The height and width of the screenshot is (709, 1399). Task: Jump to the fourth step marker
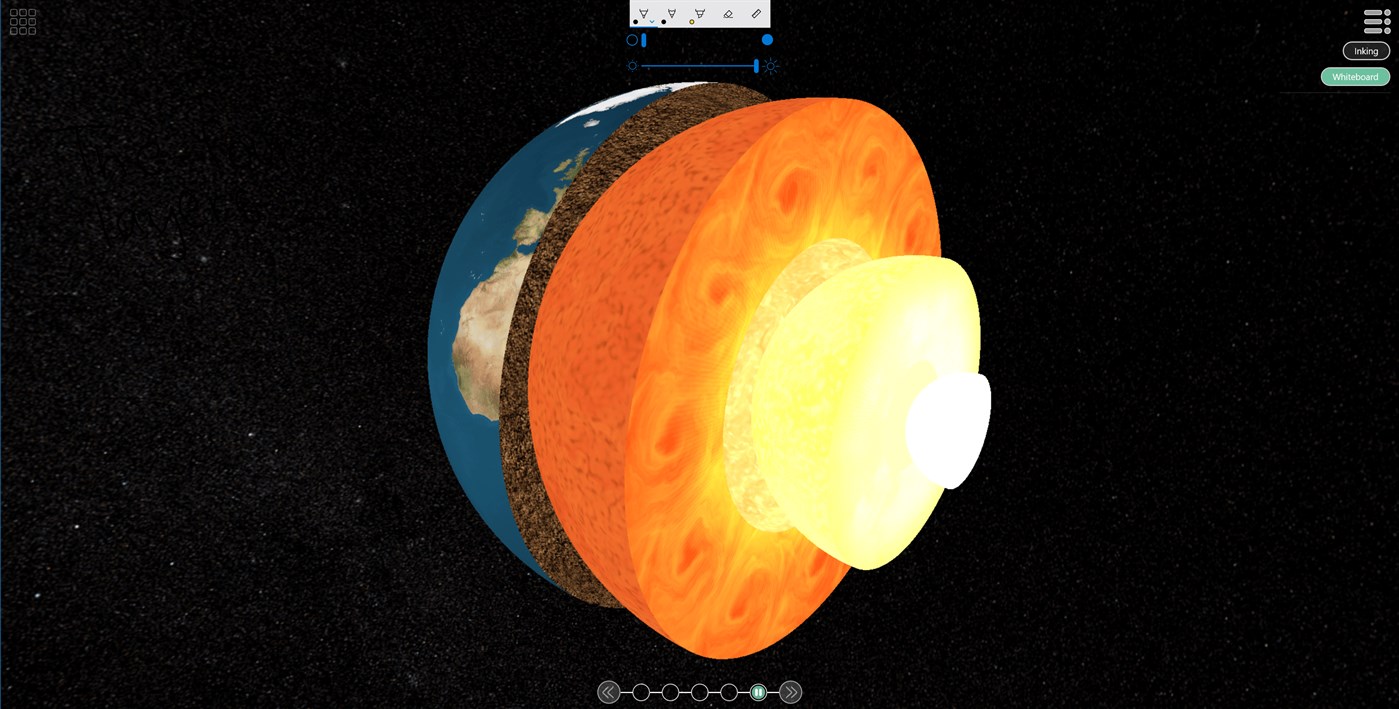(729, 692)
